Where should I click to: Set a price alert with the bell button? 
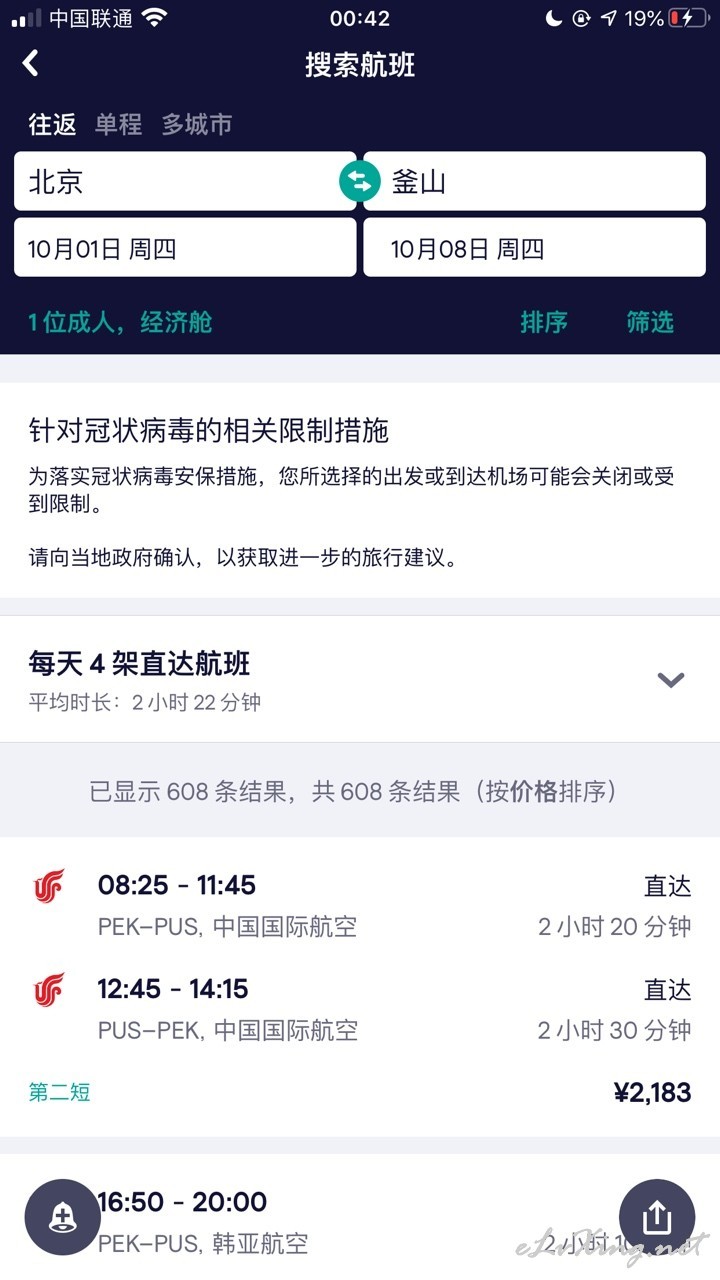click(x=62, y=1217)
